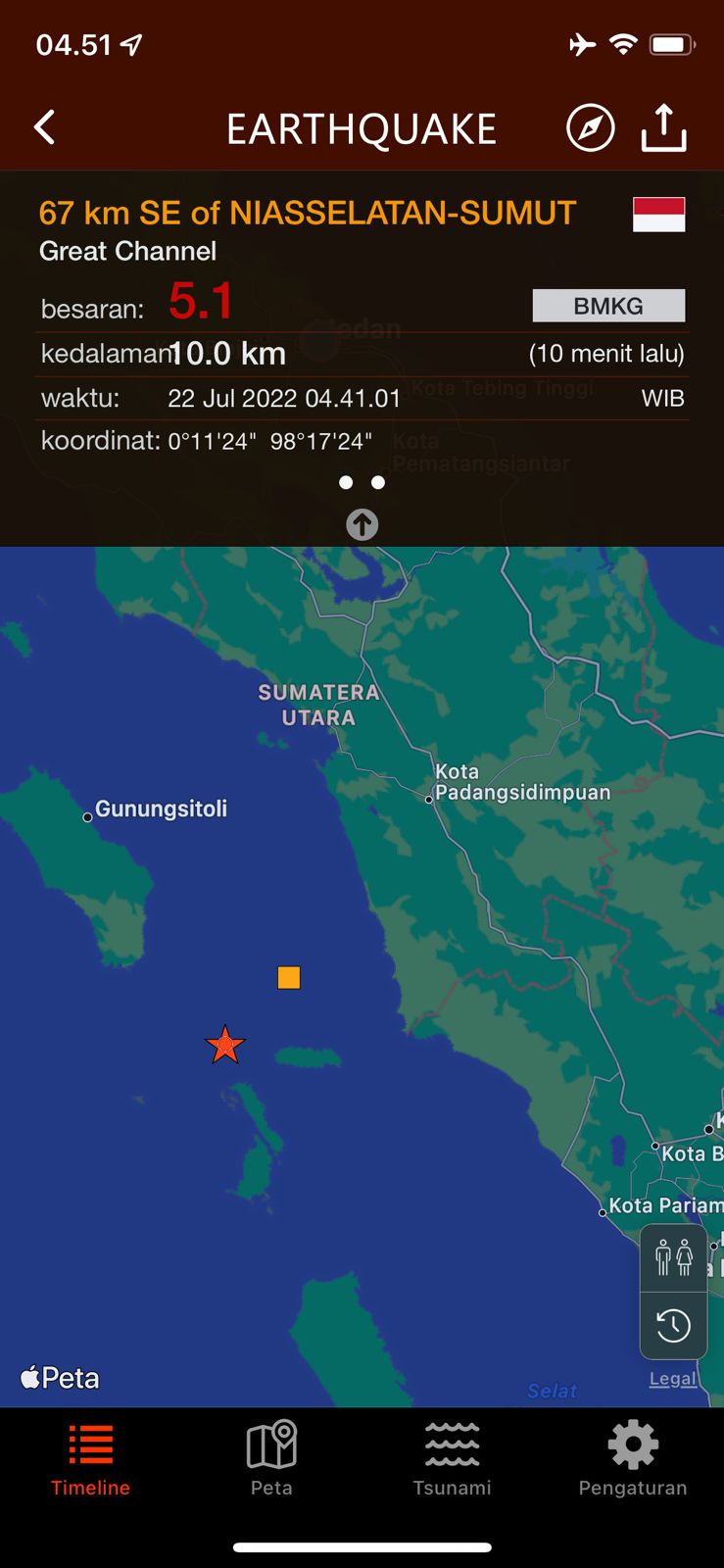Switch to the Peta tab

click(271, 1459)
